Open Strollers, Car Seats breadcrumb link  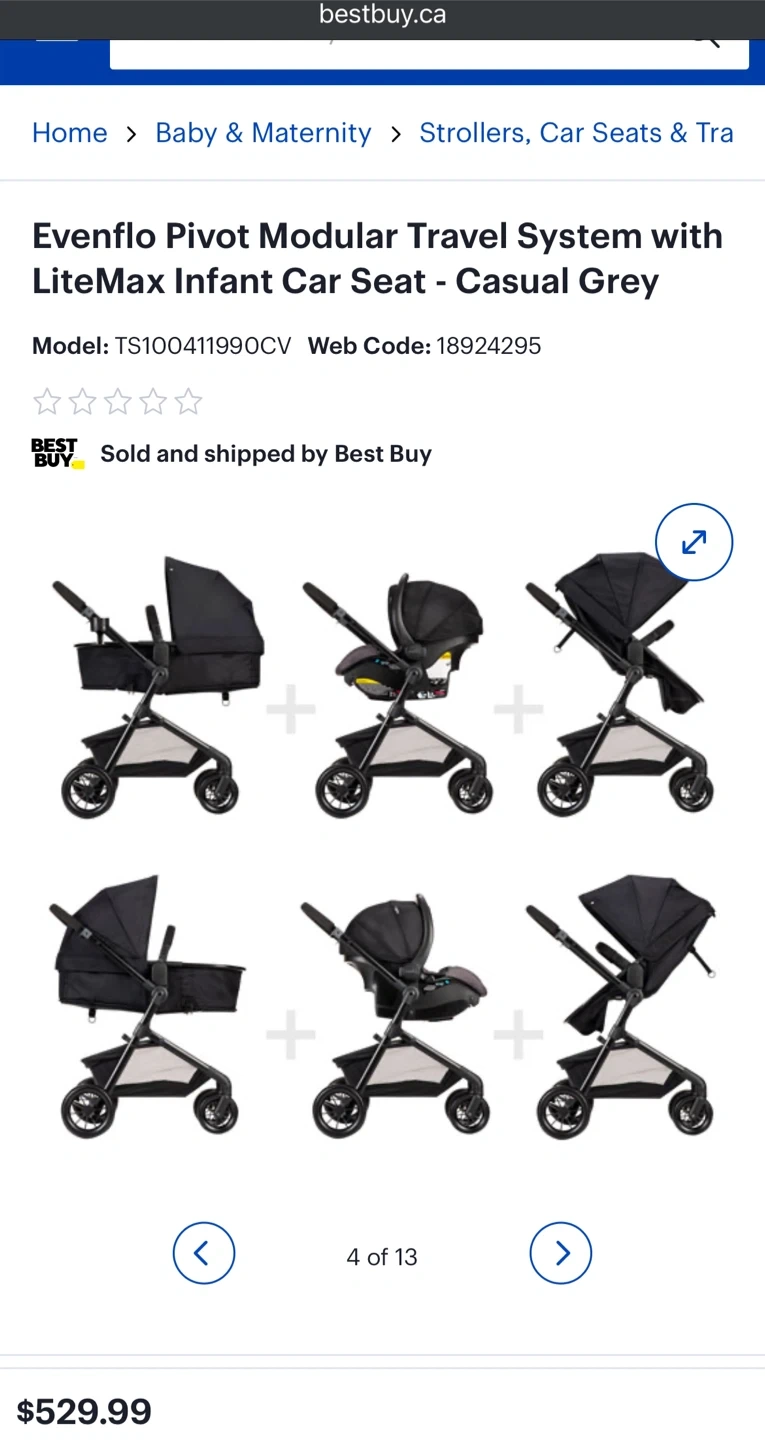click(576, 133)
